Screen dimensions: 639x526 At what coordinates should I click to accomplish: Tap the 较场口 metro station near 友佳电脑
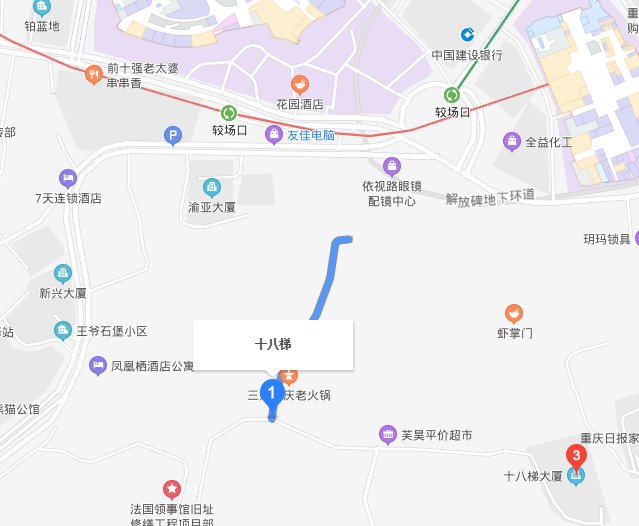(x=229, y=113)
